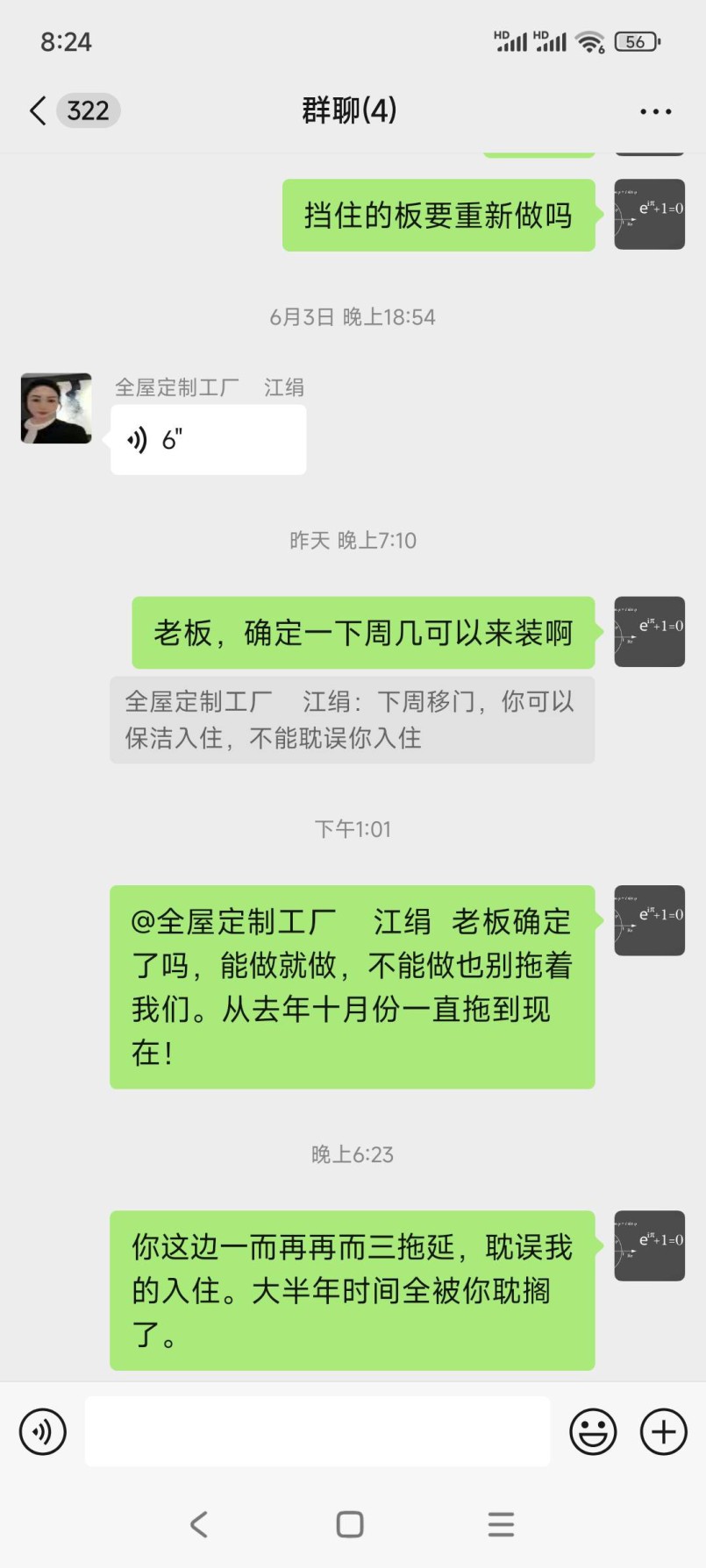The height and width of the screenshot is (1568, 706).
Task: Open the plus attachments menu
Action: [x=663, y=1431]
